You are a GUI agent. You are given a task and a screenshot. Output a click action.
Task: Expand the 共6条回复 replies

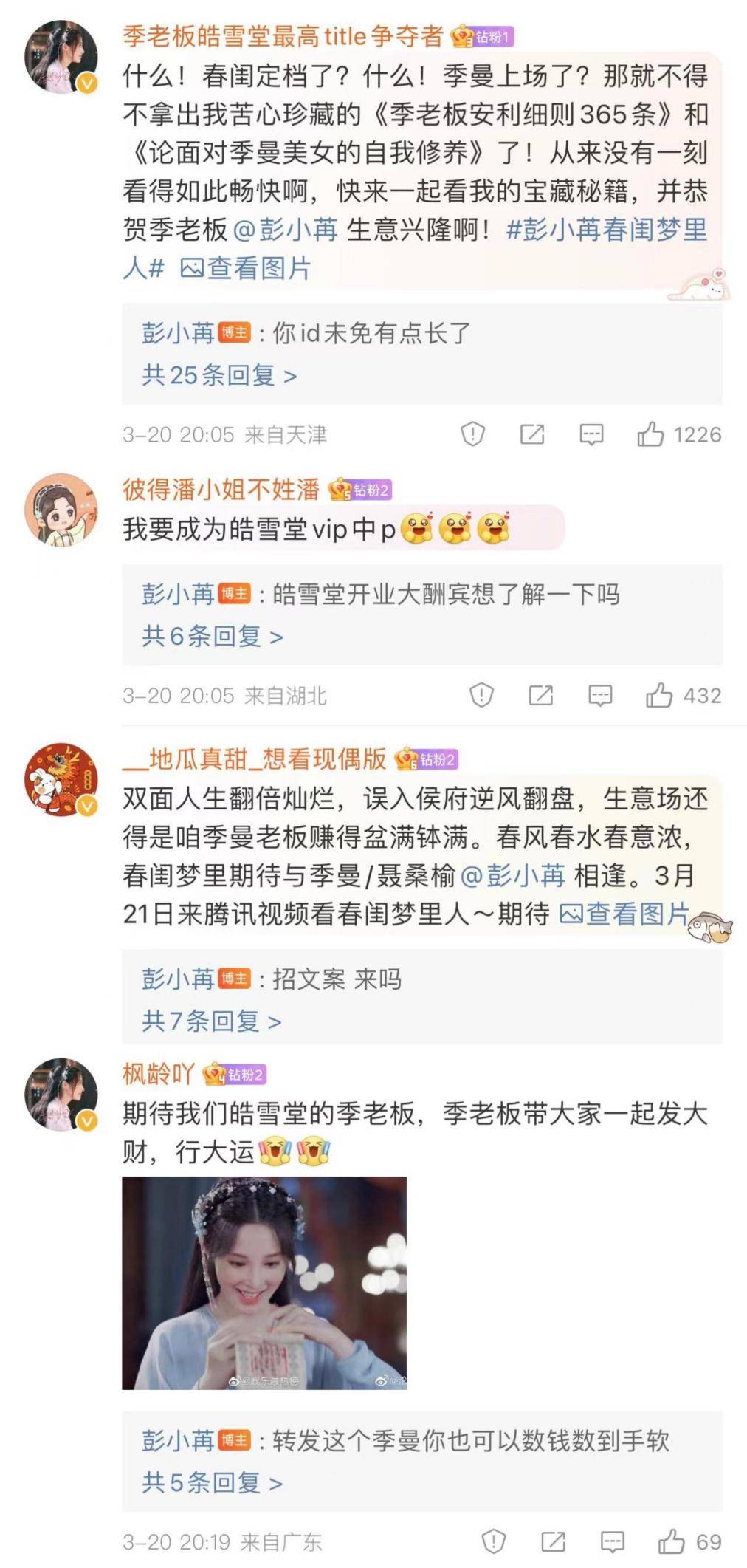coord(213,636)
